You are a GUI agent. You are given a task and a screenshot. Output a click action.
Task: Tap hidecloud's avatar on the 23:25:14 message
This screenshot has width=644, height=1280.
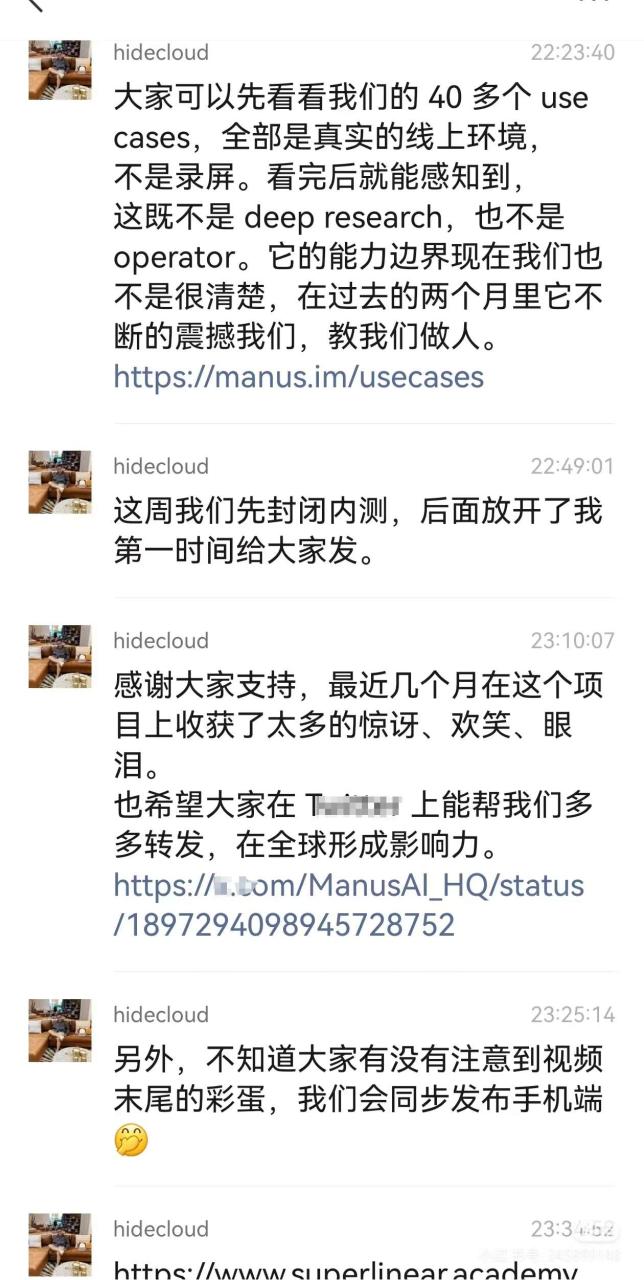point(60,1030)
